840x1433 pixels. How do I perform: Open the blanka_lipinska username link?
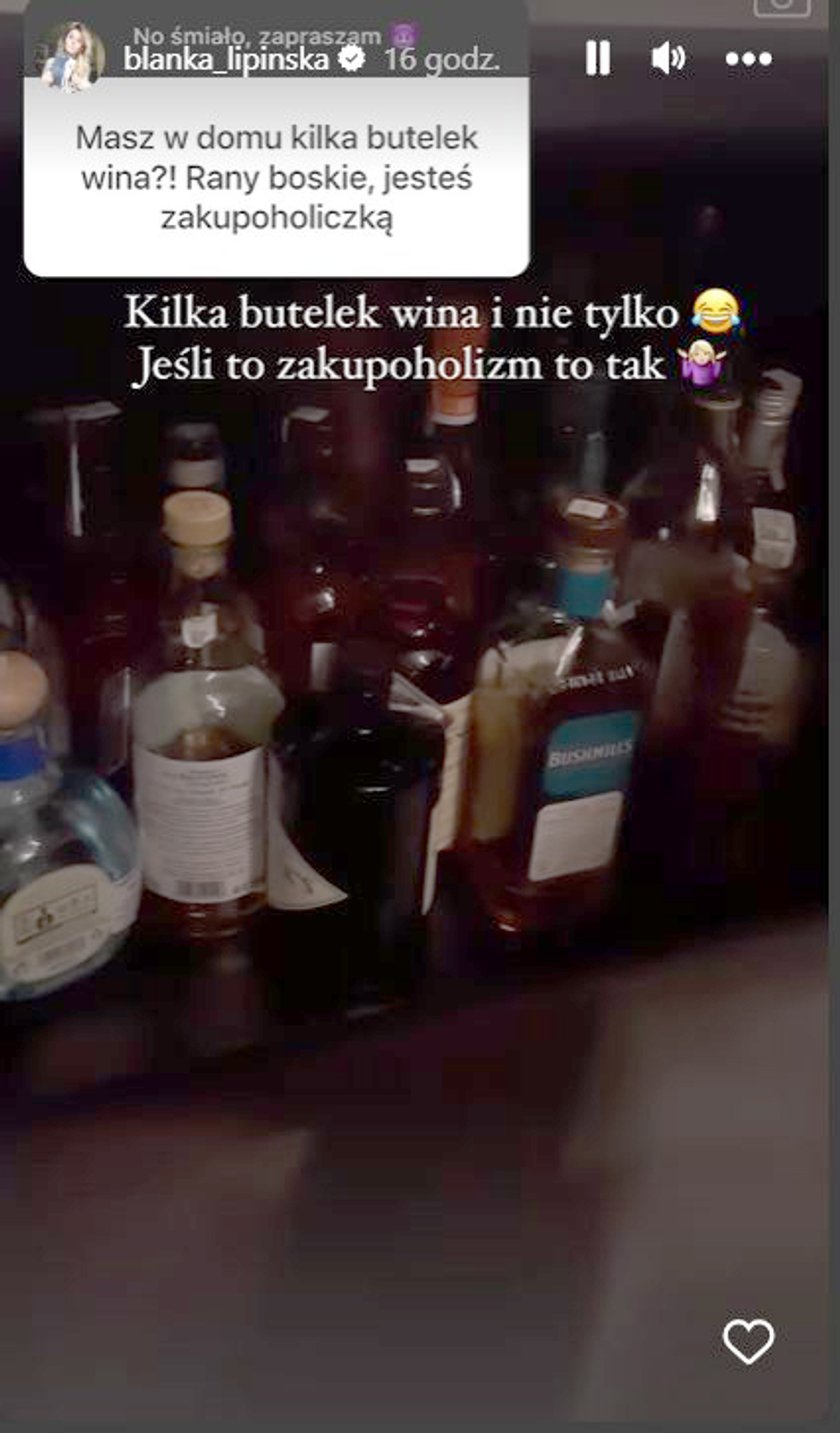coord(225,60)
